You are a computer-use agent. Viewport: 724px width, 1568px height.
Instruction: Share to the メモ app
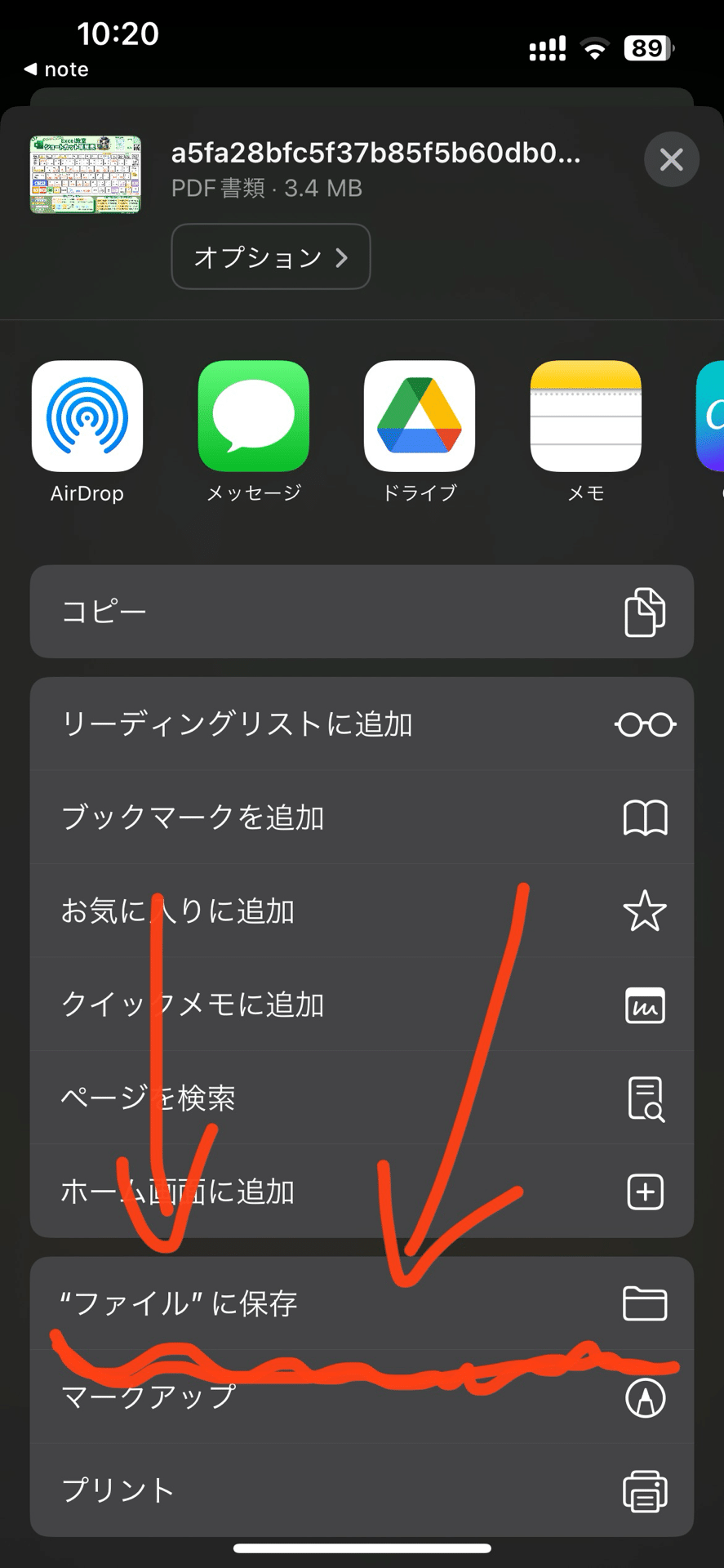(x=585, y=416)
